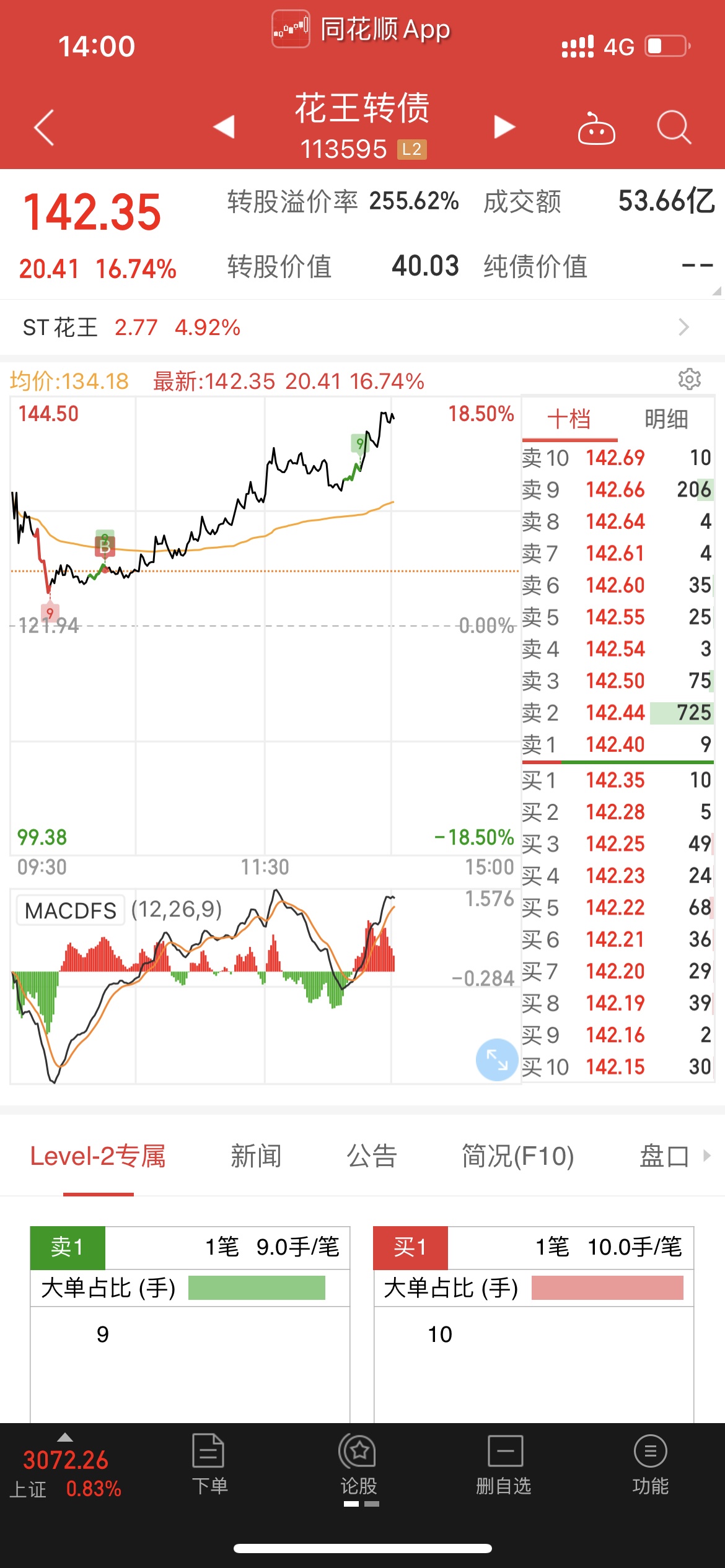Tap 下单 to place an order
This screenshot has width=725, height=1568.
(209, 1464)
